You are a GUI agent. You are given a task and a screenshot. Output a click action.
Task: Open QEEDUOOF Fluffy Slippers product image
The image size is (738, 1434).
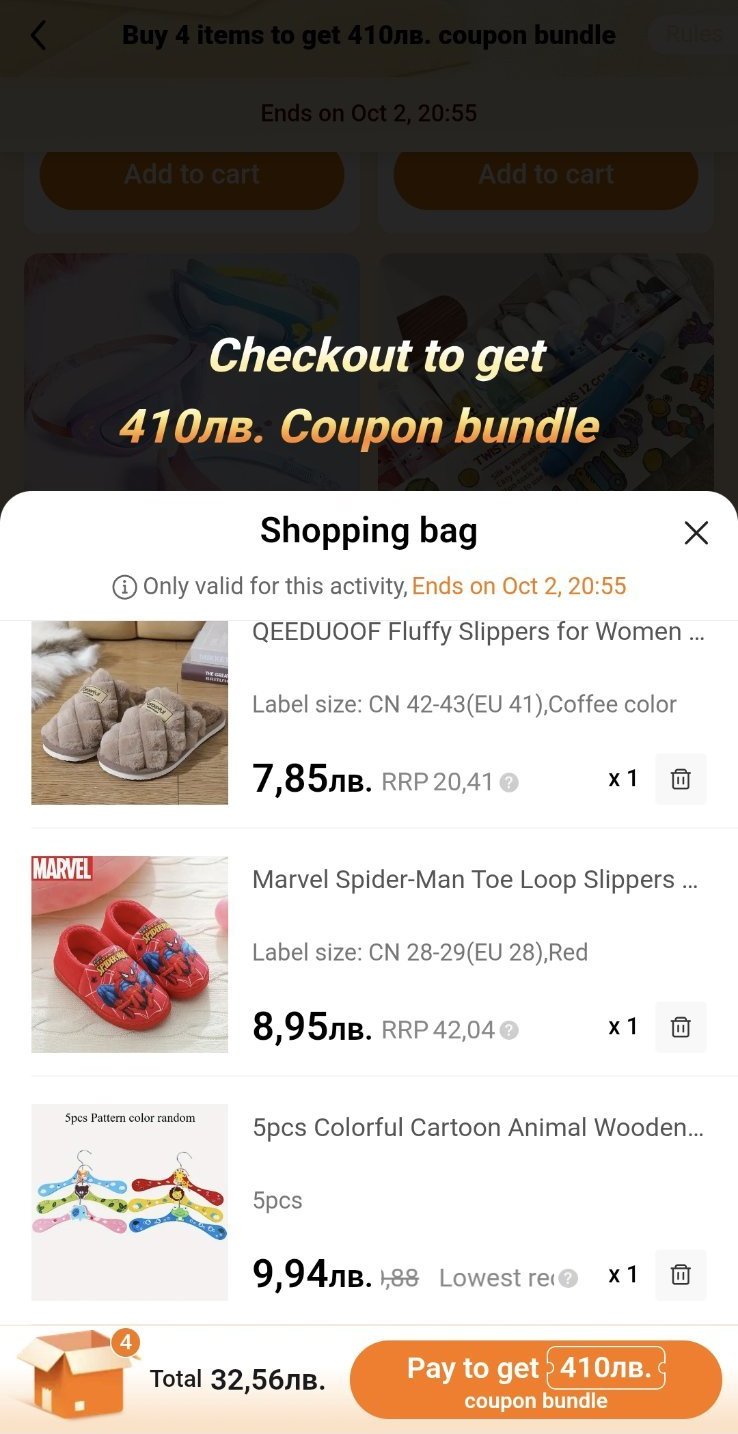[x=130, y=712]
